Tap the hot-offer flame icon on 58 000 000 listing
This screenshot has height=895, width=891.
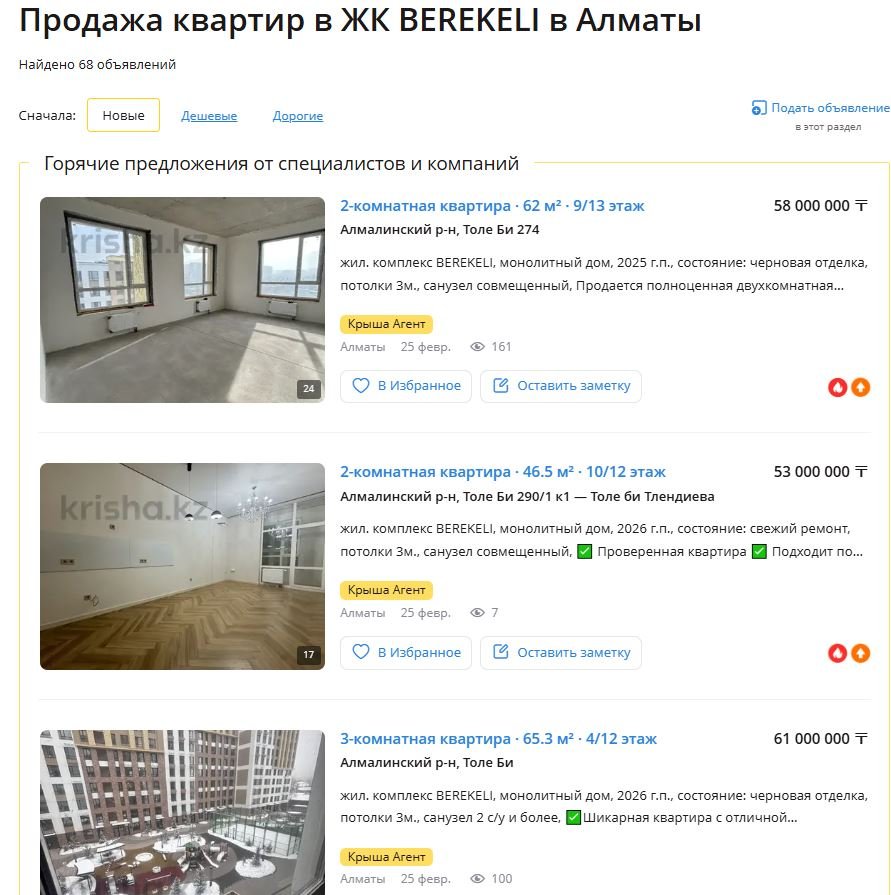click(x=838, y=387)
